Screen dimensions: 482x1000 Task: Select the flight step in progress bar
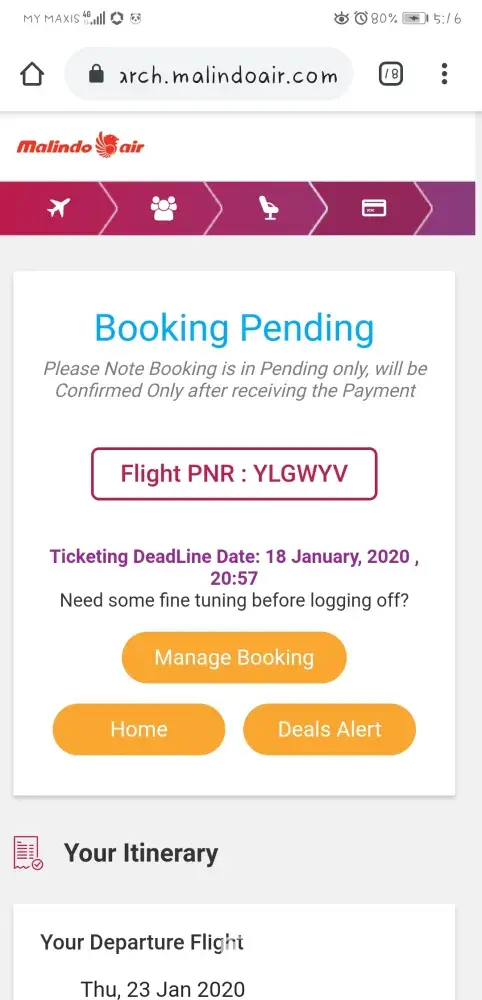pos(59,208)
